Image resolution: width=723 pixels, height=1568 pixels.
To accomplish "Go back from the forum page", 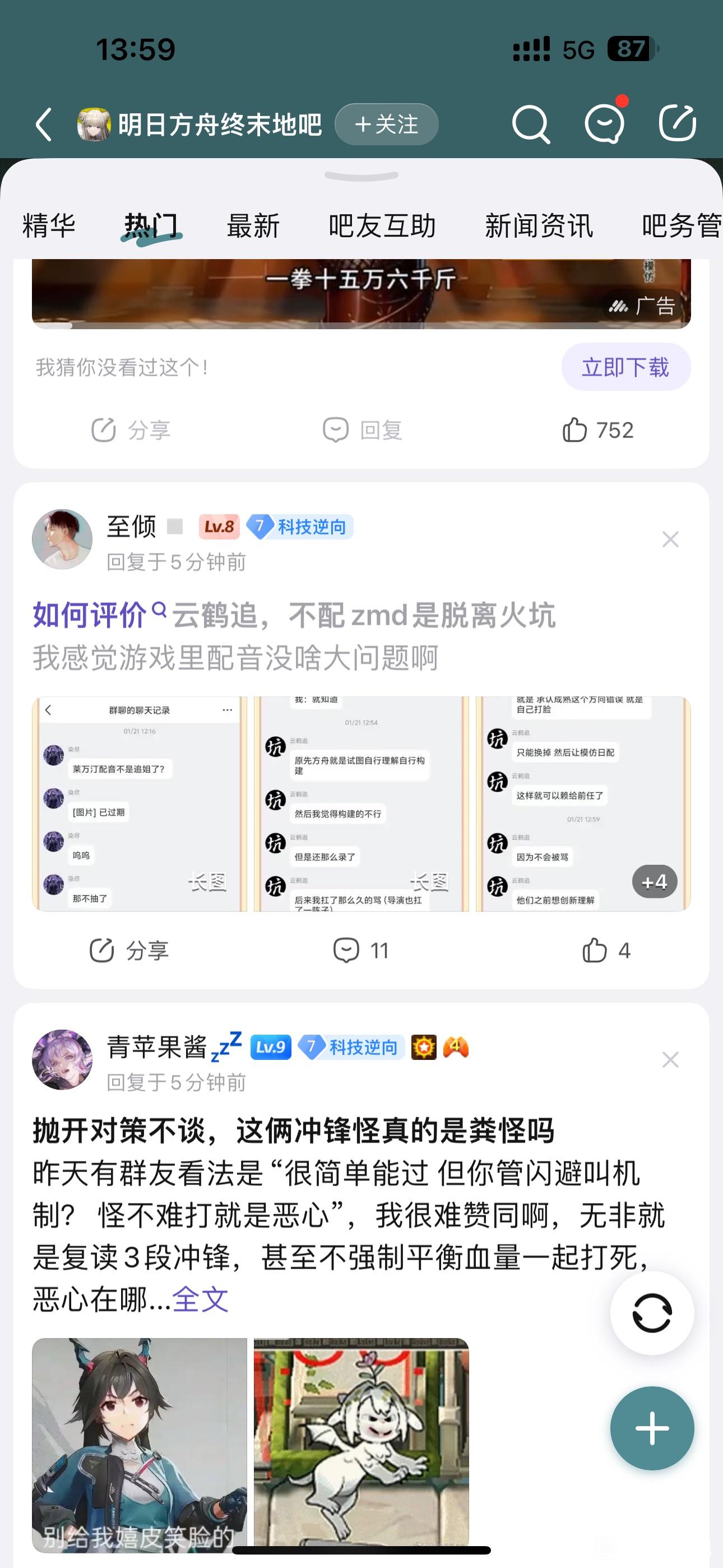I will click(x=44, y=125).
